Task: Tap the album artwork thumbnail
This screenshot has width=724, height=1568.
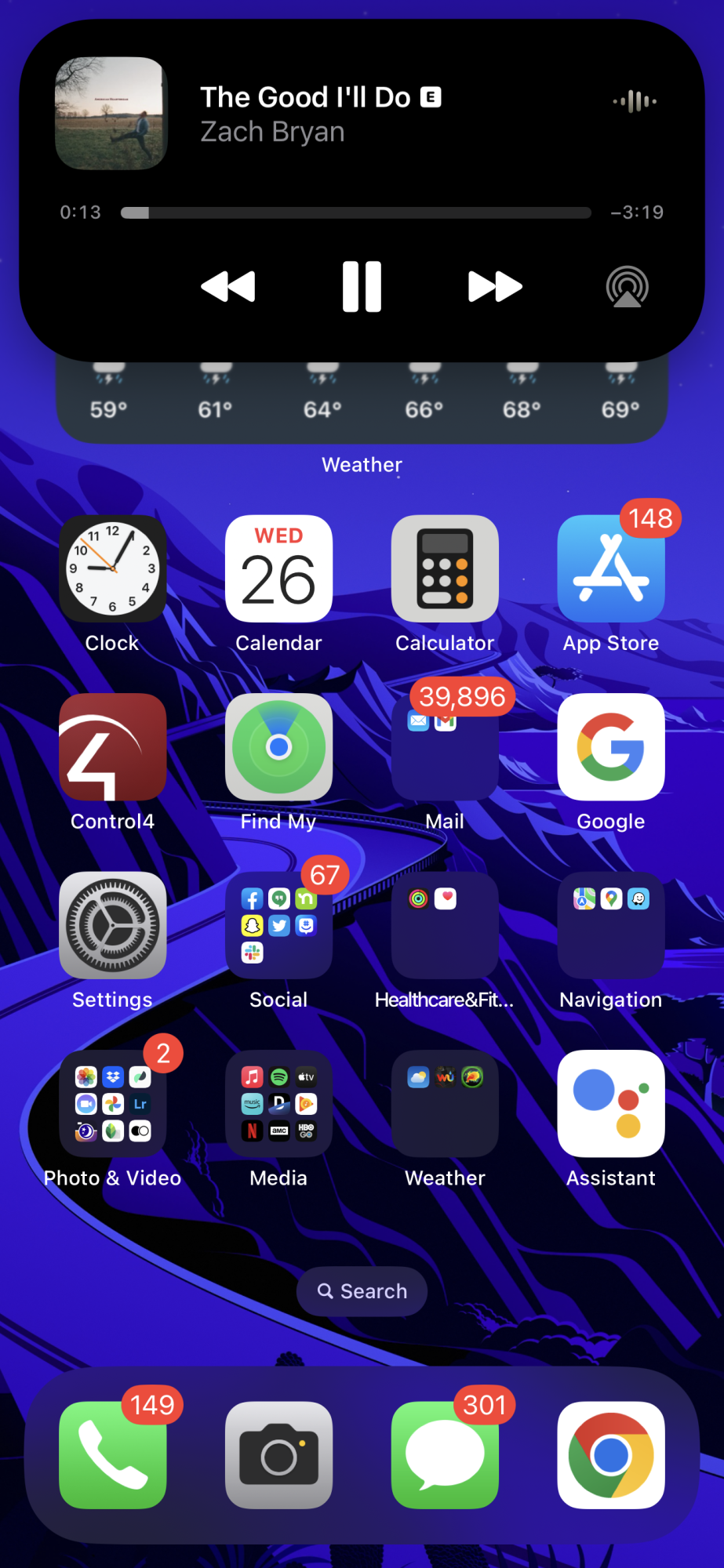Action: (111, 114)
